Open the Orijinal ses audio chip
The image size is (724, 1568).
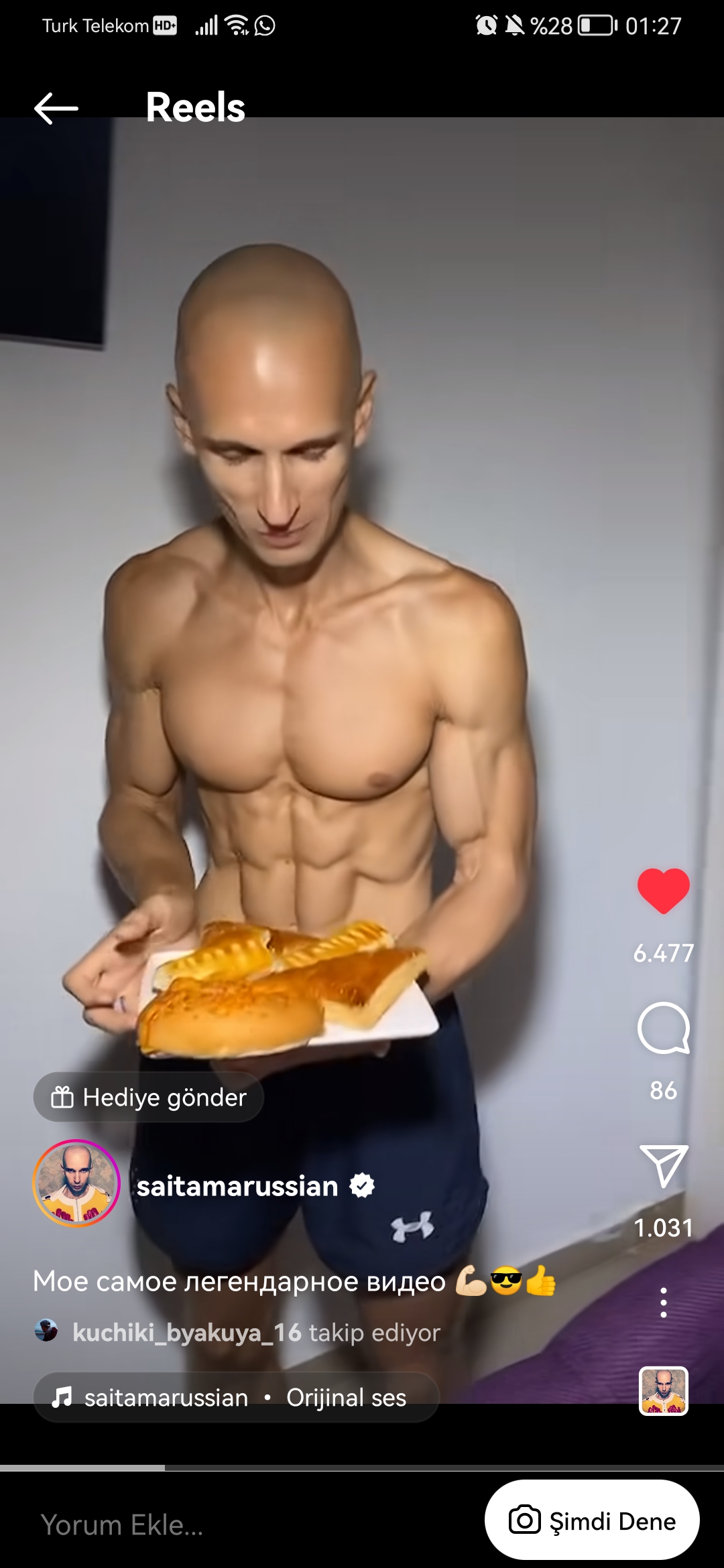point(236,1398)
